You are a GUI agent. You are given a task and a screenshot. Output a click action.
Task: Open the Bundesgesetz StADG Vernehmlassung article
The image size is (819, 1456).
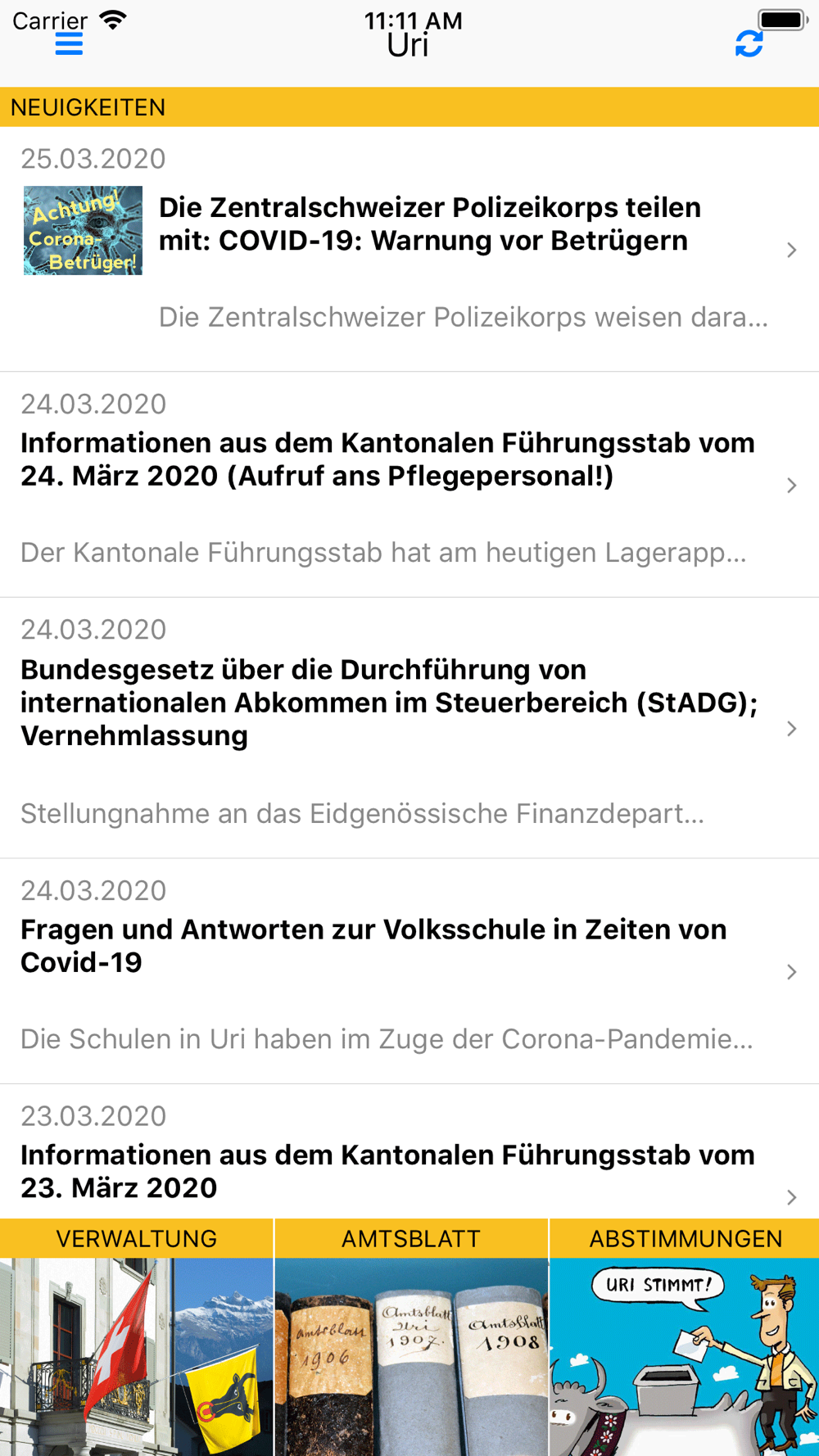(x=409, y=728)
